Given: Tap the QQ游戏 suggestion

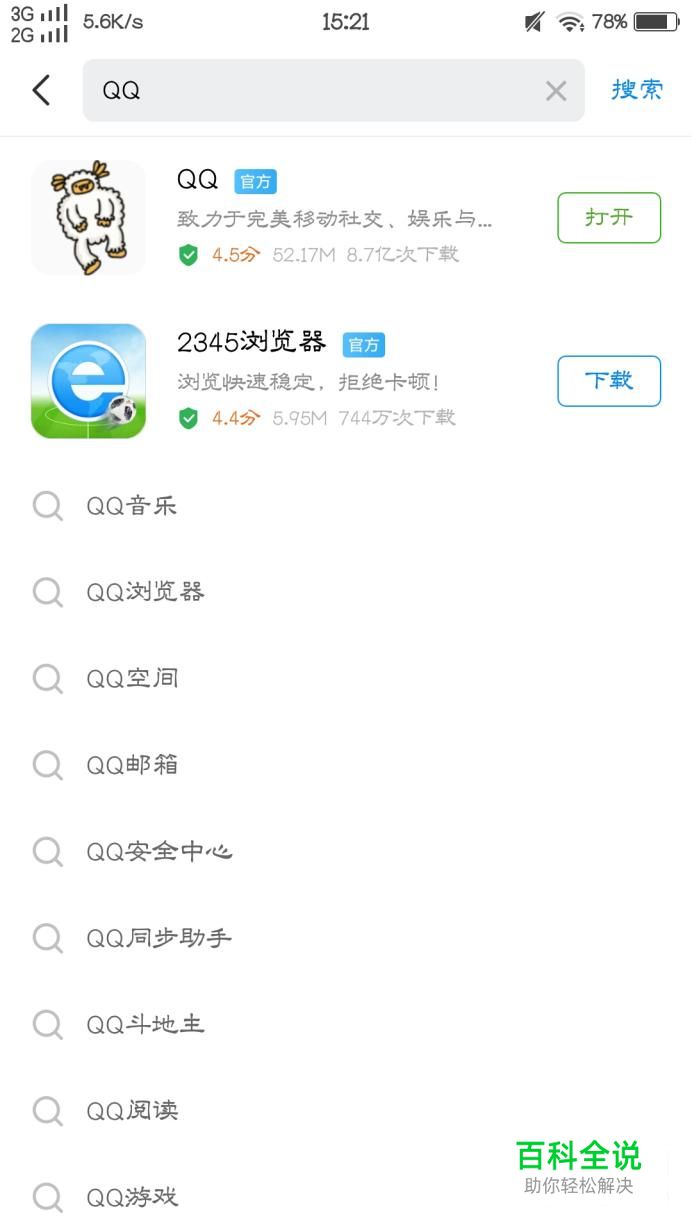Looking at the screenshot, I should [x=132, y=1196].
